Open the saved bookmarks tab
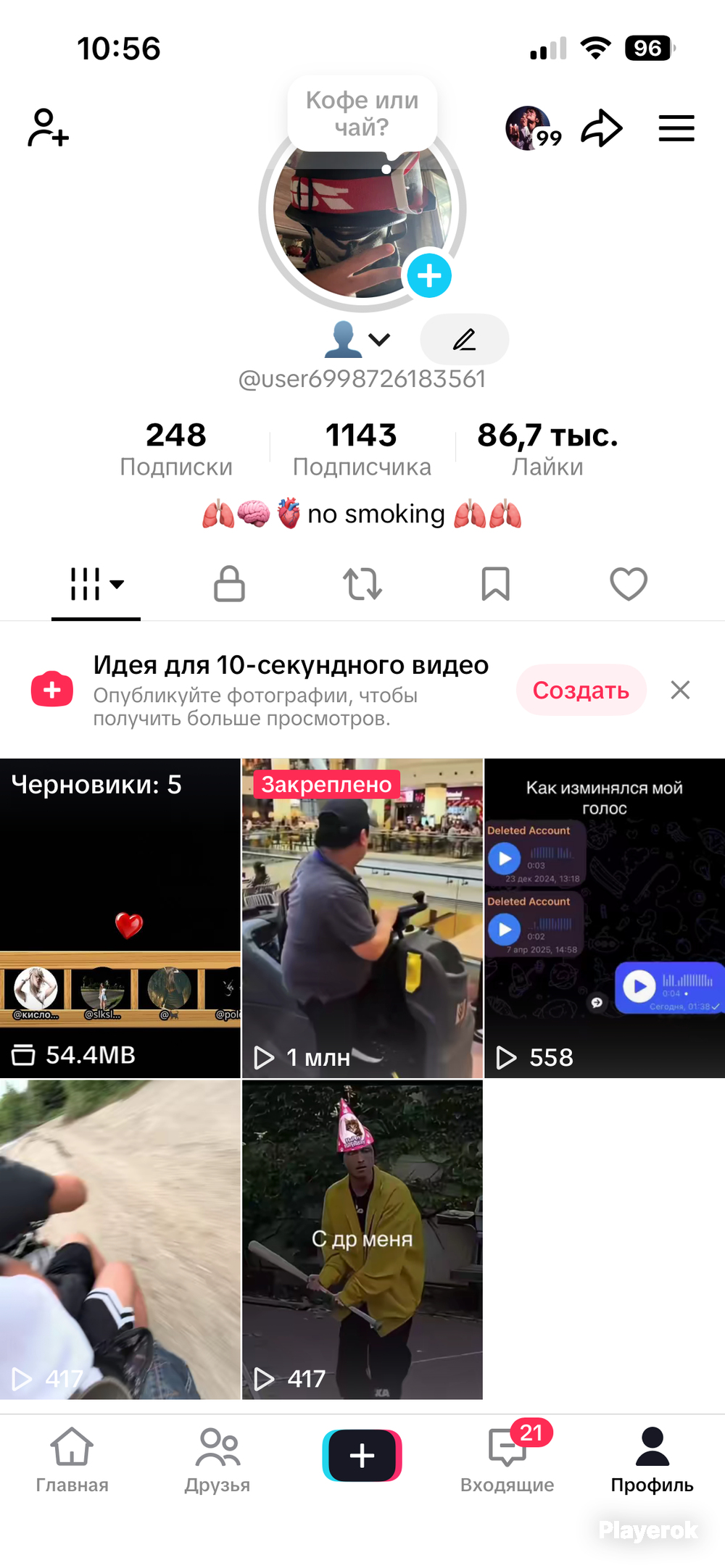The width and height of the screenshot is (725, 1568). pyautogui.click(x=496, y=583)
